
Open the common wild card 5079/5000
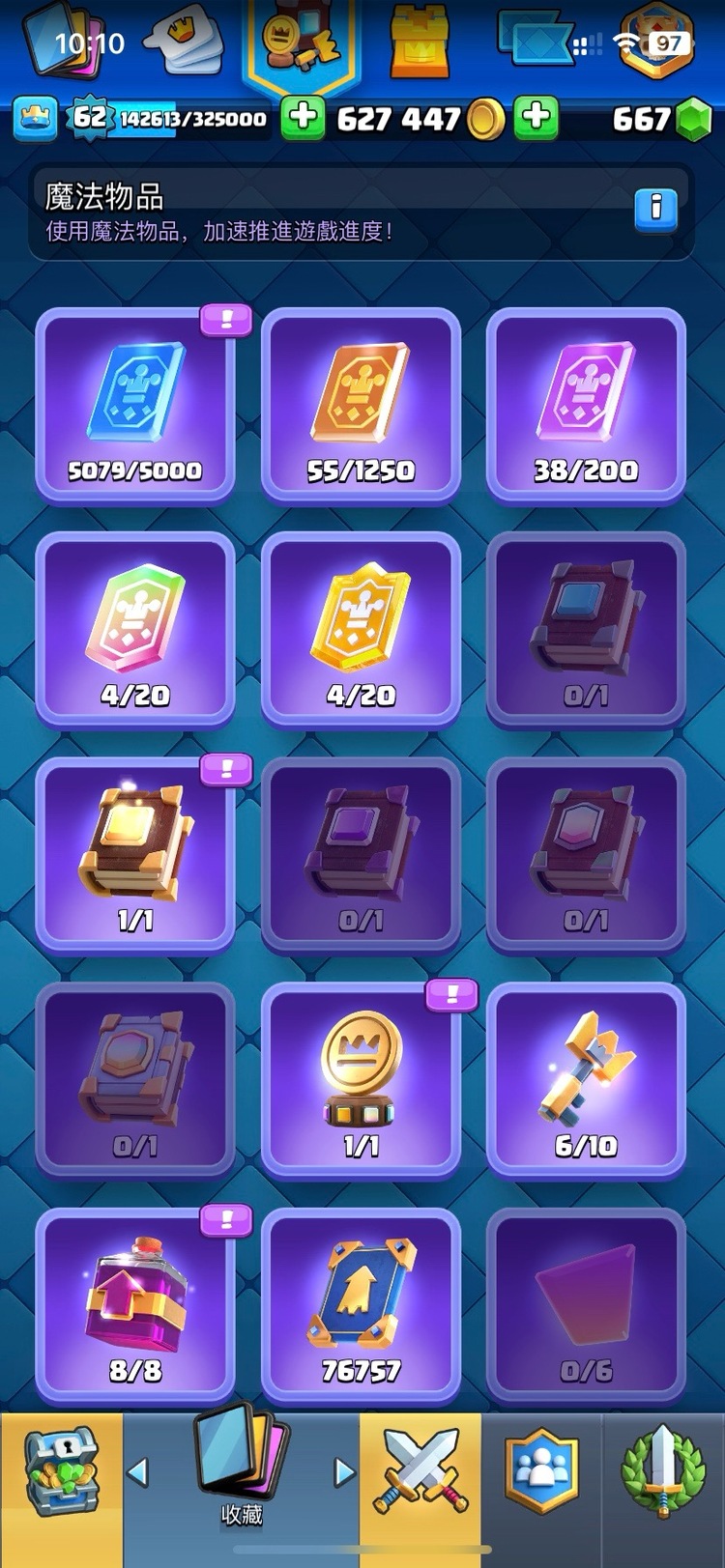click(135, 406)
